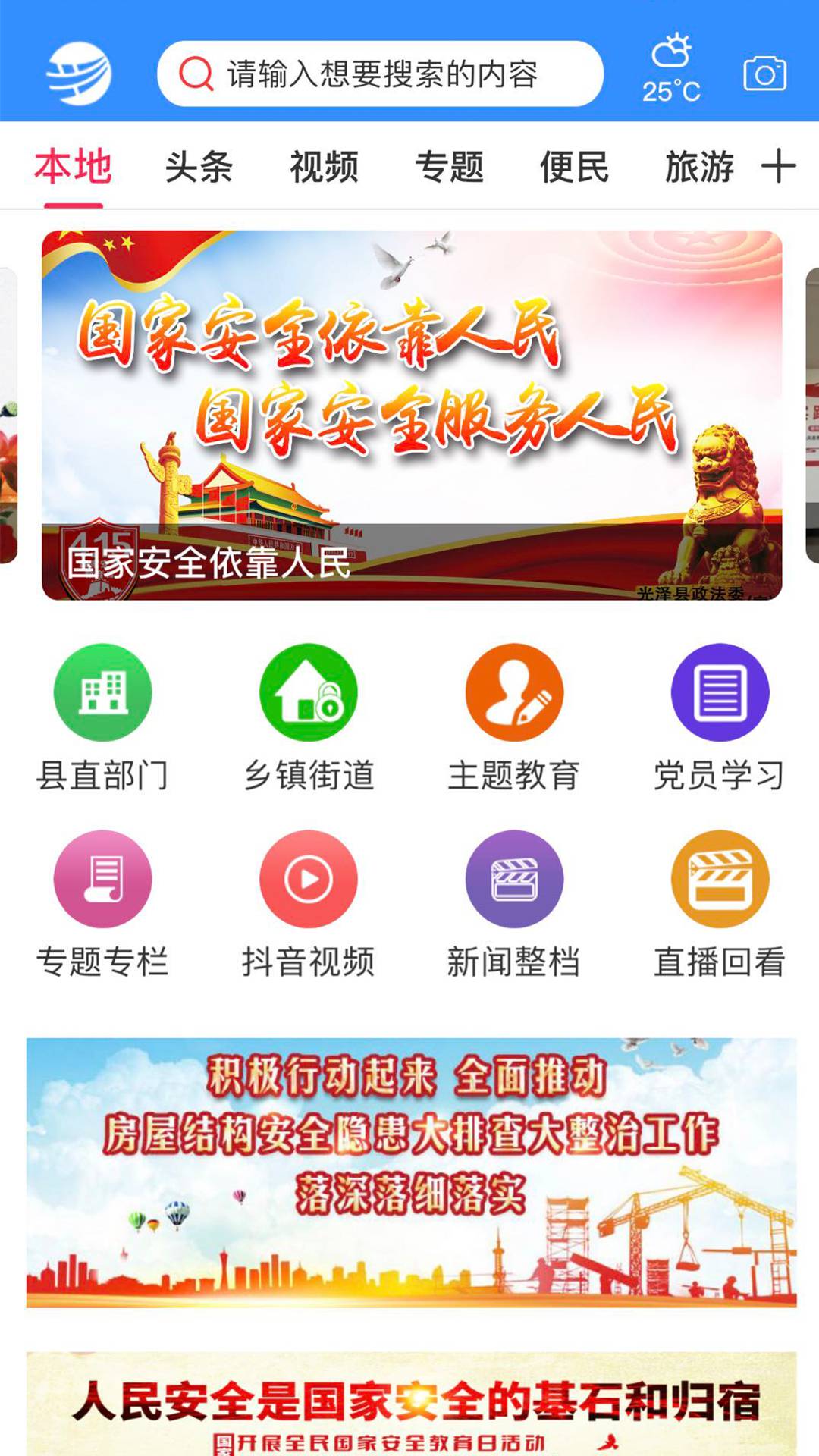The width and height of the screenshot is (819, 1456).
Task: Switch to the 头条 tab
Action: (x=199, y=166)
